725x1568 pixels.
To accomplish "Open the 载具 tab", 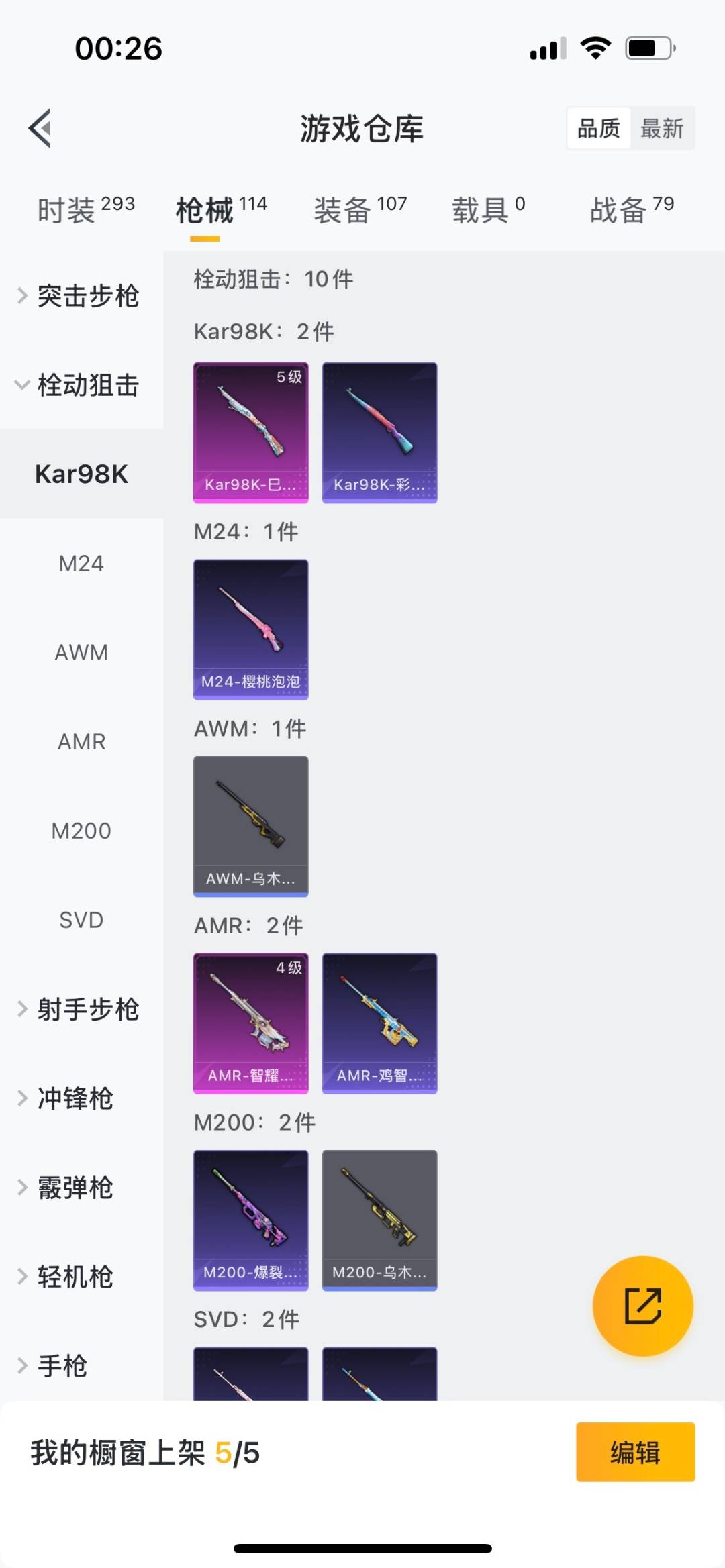I will click(488, 210).
